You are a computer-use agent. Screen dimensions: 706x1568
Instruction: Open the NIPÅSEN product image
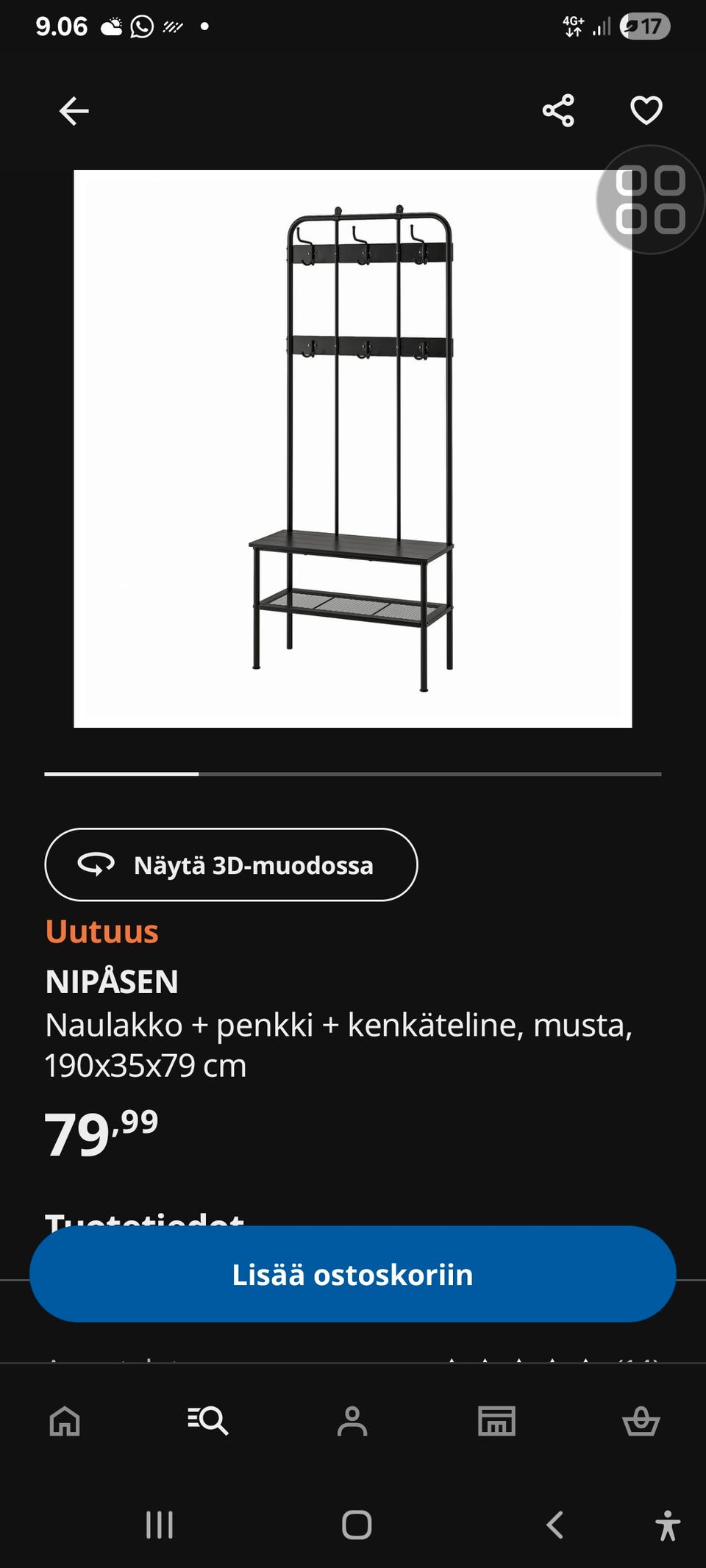(x=352, y=448)
